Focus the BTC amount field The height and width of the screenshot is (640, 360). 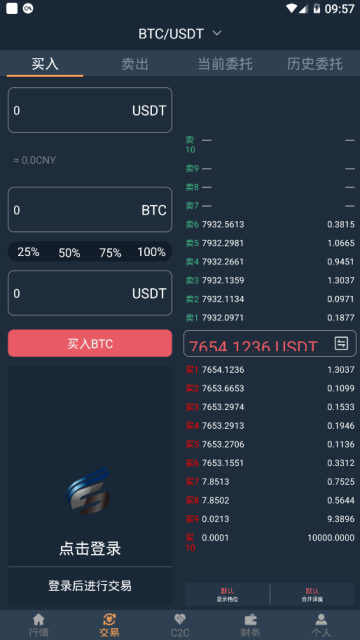tap(90, 210)
